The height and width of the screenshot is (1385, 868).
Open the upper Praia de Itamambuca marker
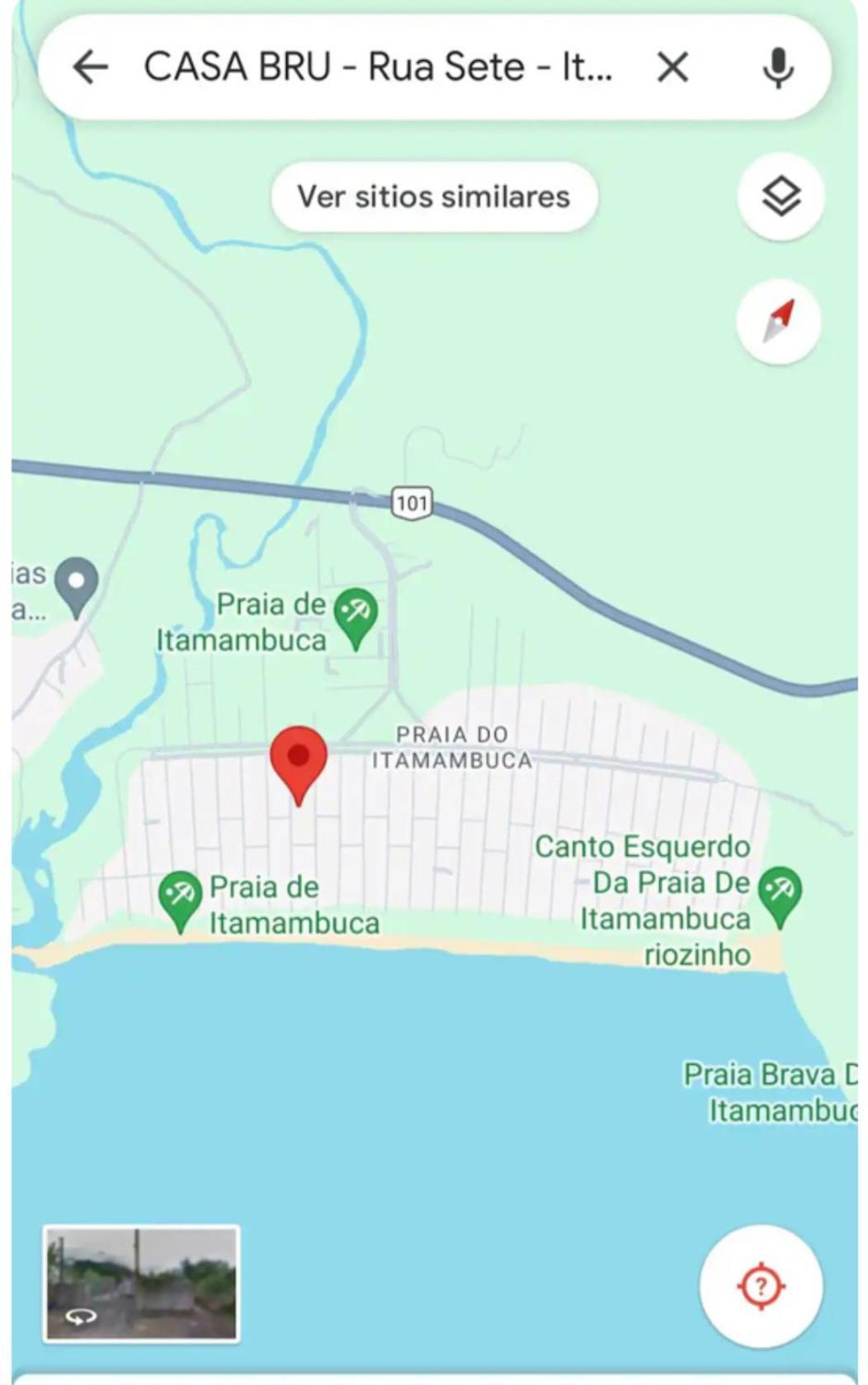356,615
